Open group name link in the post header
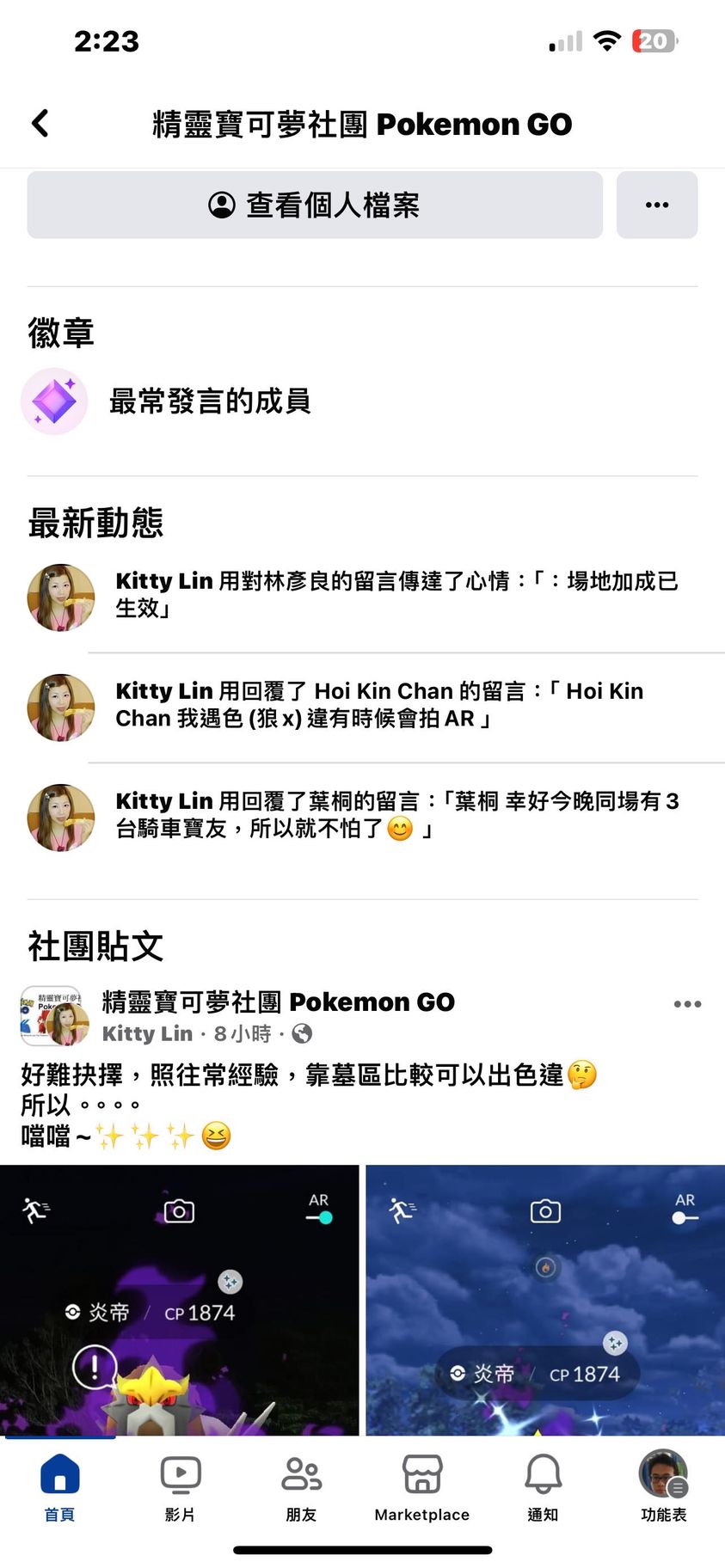 278,1001
